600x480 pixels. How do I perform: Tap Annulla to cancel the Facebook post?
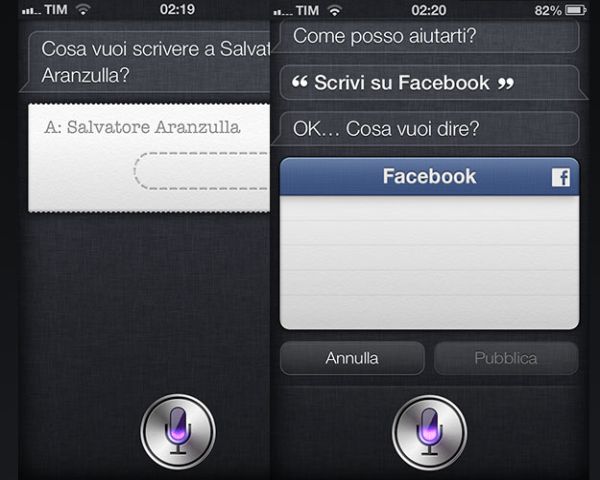pos(352,358)
